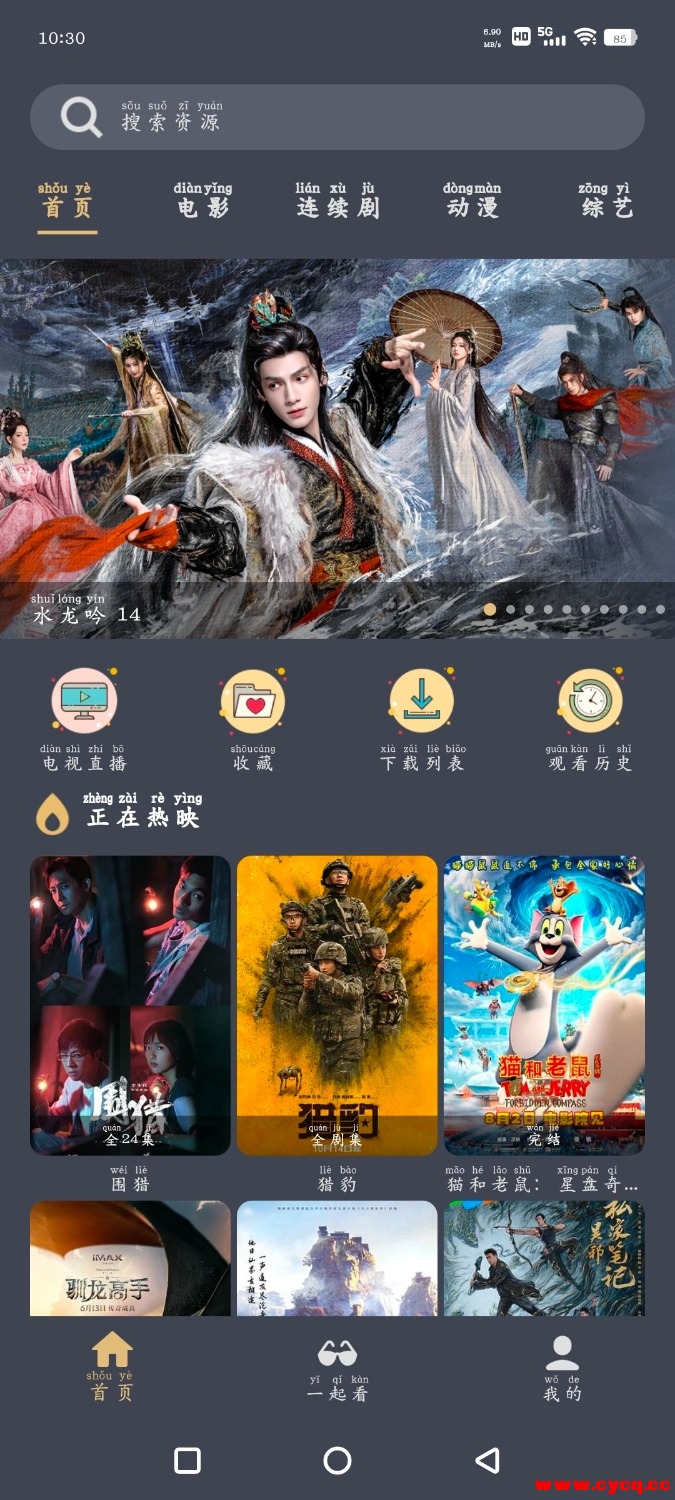Open the 猎豹 poster card
The image size is (675, 1500).
pyautogui.click(x=337, y=1005)
